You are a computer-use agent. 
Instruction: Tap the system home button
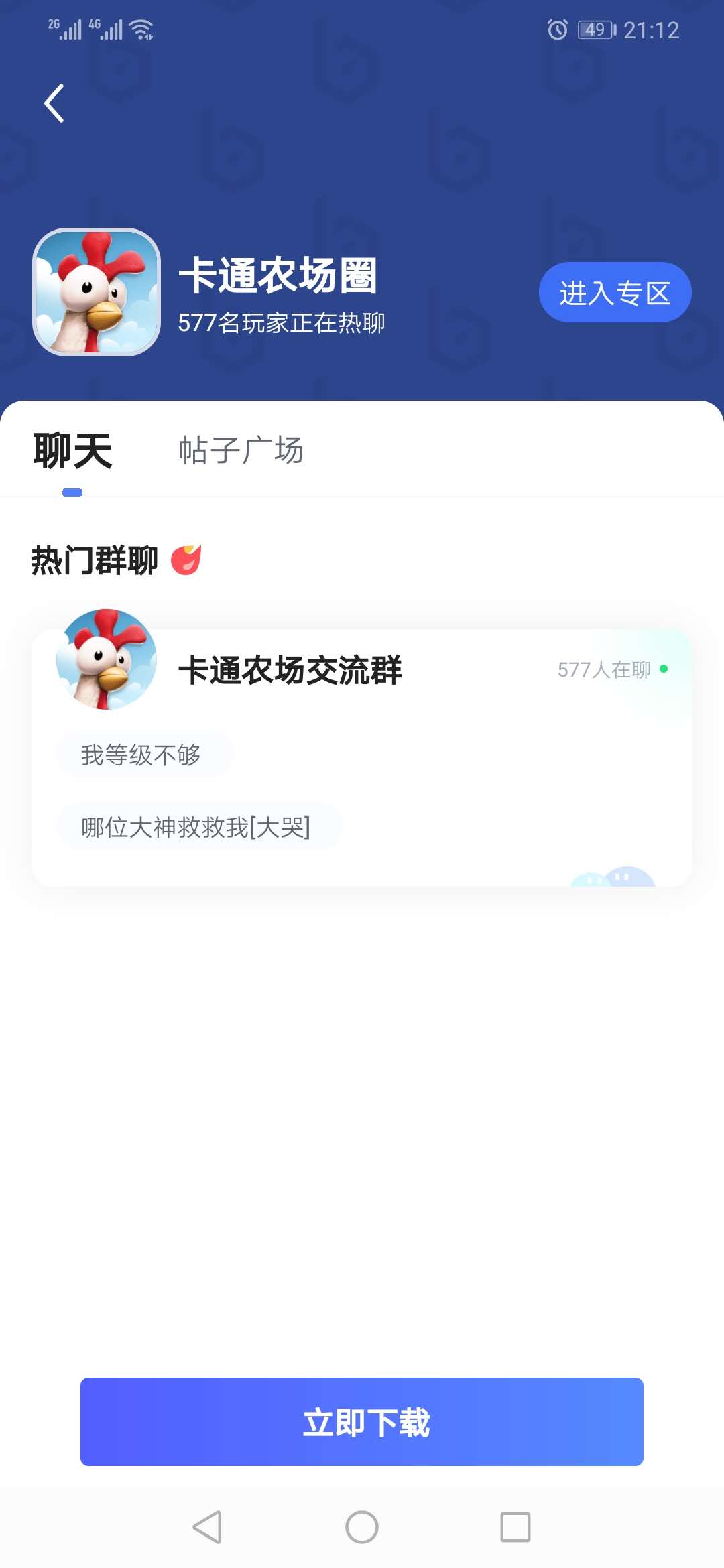362,1527
